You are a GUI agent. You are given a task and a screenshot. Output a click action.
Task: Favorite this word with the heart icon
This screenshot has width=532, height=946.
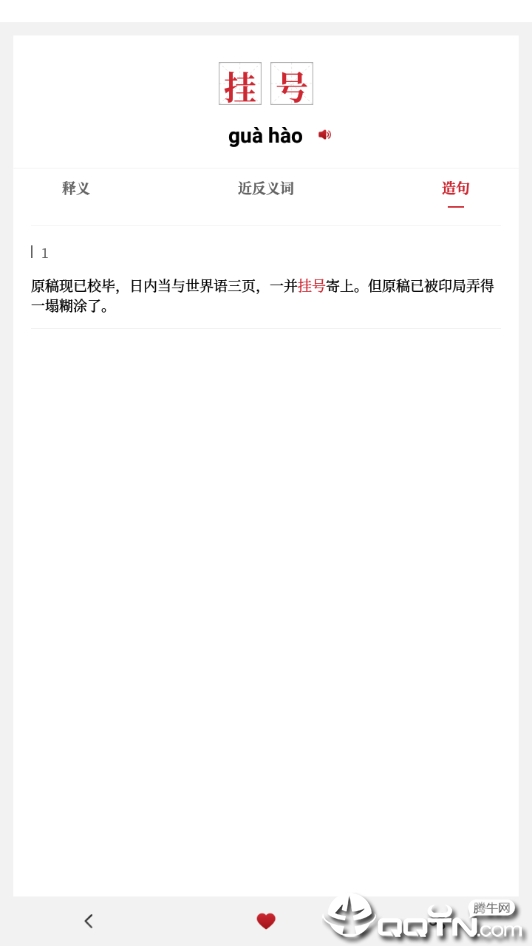tap(266, 921)
